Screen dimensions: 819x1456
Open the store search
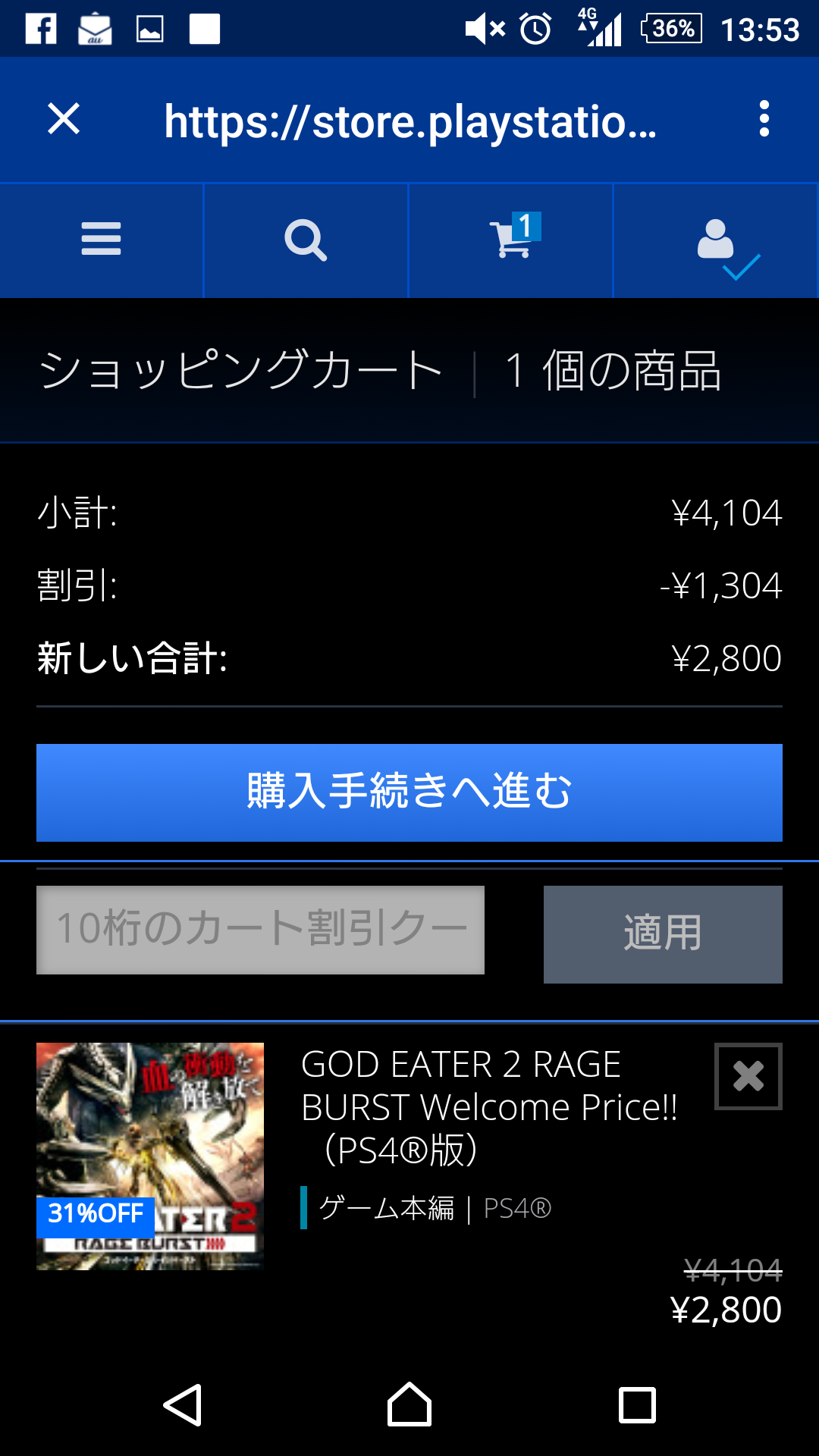tap(306, 240)
